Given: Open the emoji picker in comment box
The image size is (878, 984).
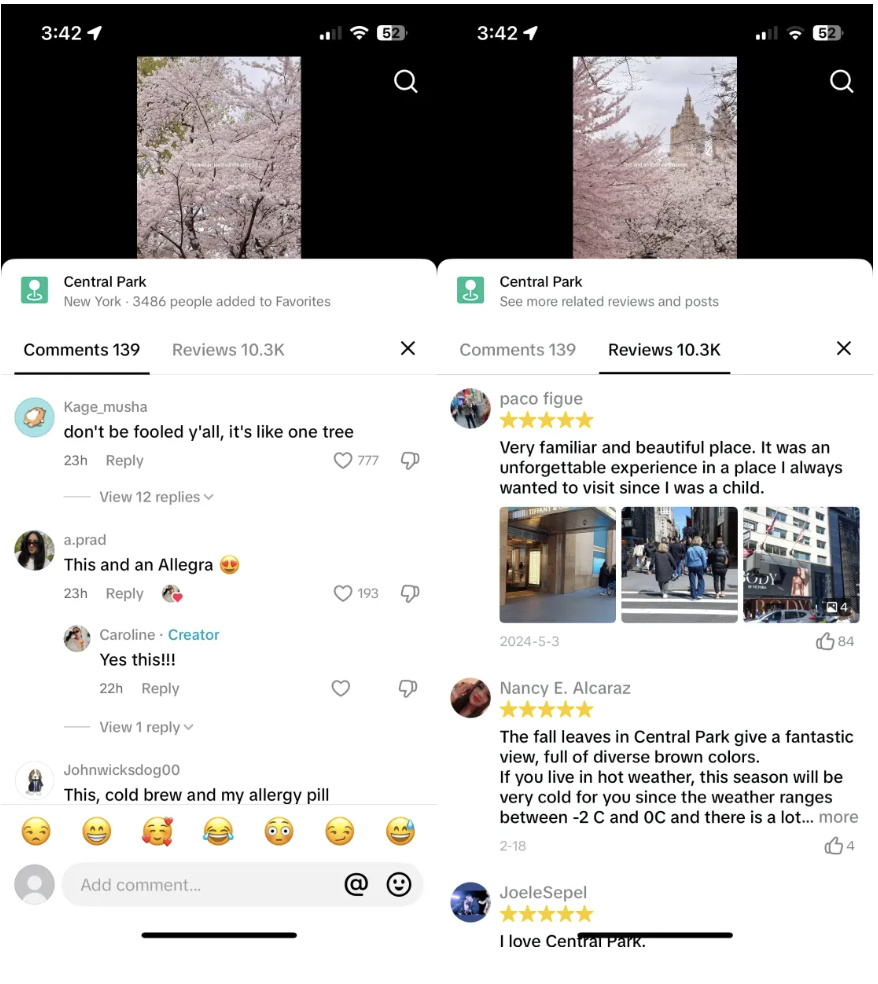Looking at the screenshot, I should 399,885.
